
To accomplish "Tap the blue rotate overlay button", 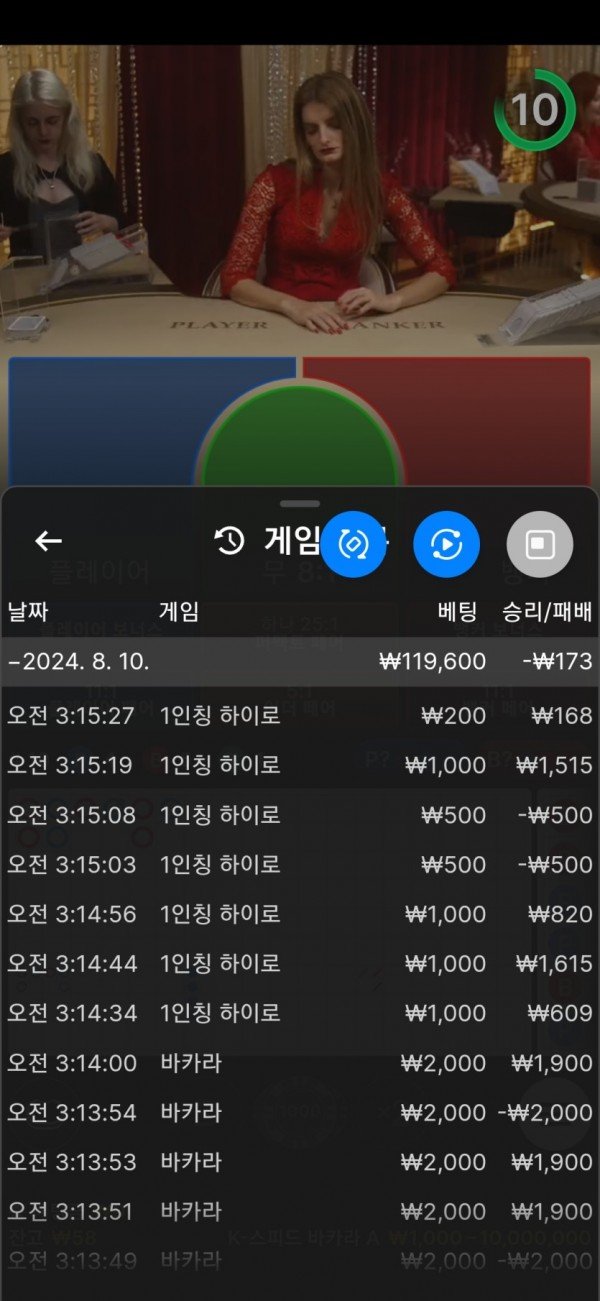I will coord(353,544).
